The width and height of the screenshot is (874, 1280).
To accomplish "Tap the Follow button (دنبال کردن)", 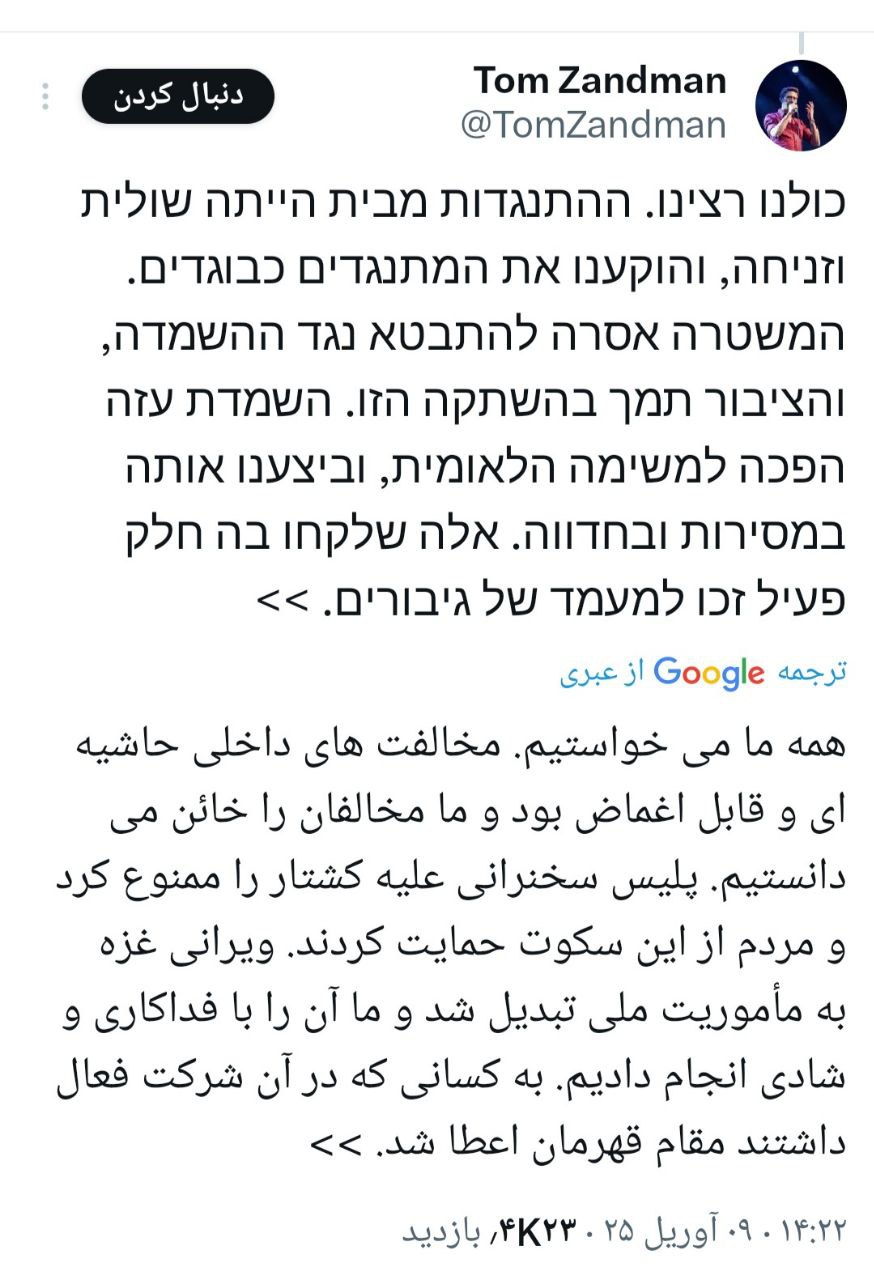I will click(x=178, y=97).
